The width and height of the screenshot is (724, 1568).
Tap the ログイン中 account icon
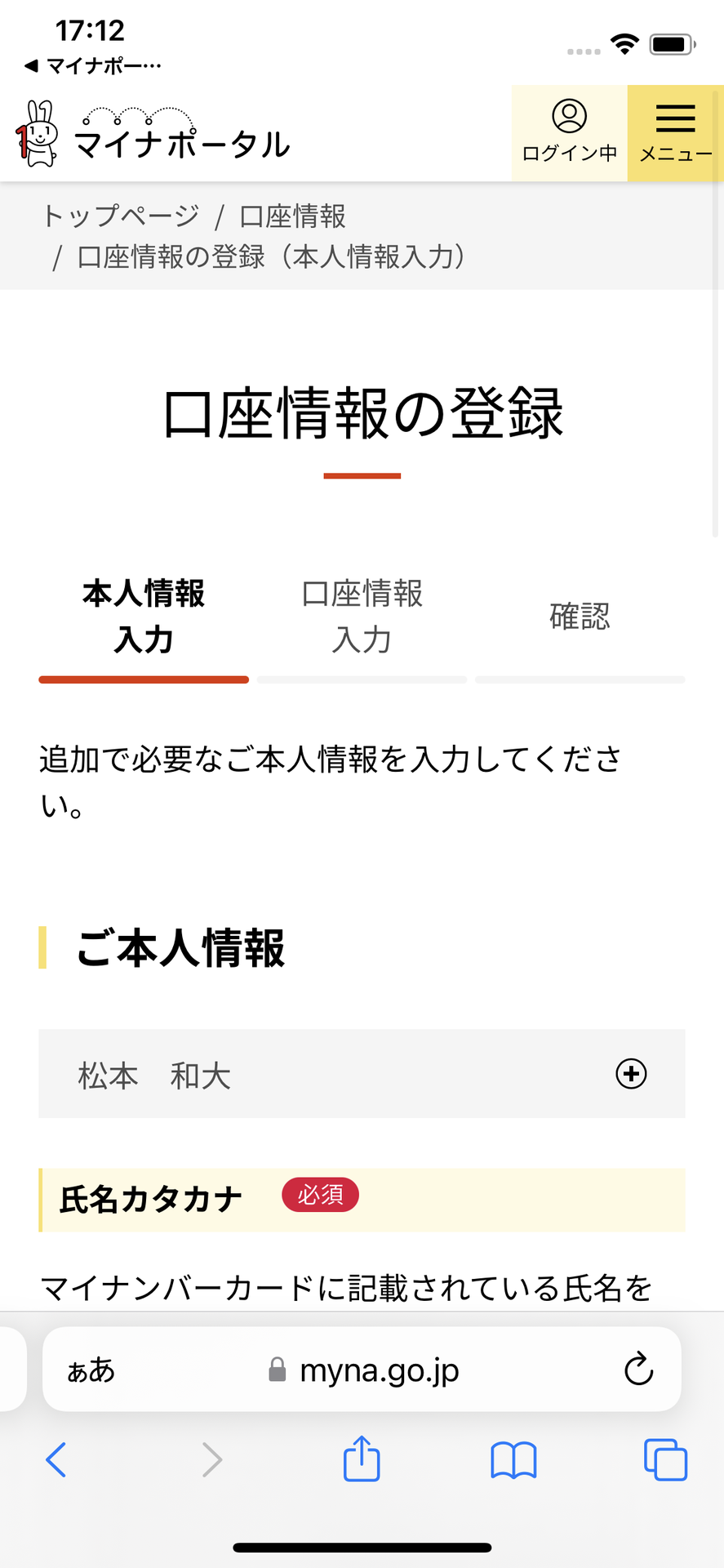(569, 133)
